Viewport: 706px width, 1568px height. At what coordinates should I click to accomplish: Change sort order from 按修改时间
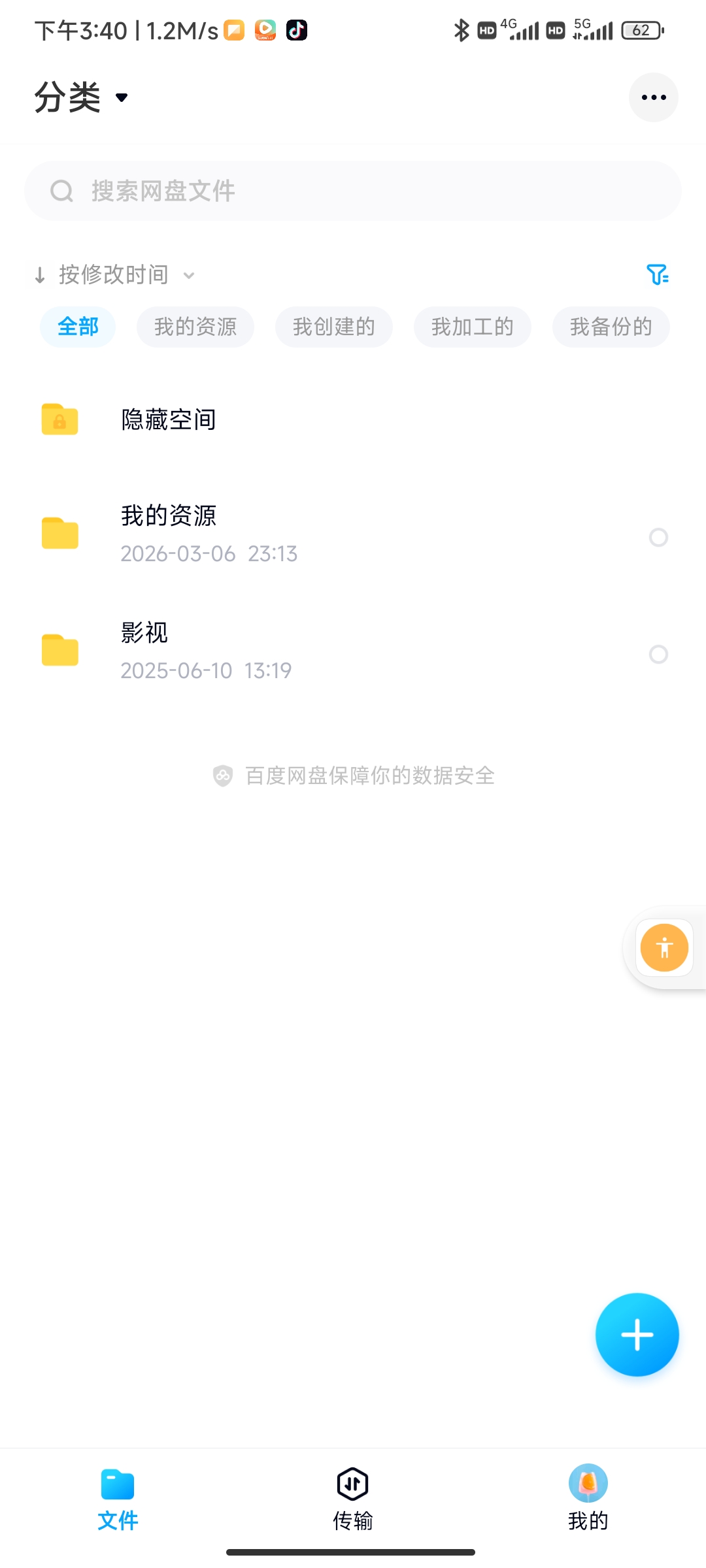(115, 275)
